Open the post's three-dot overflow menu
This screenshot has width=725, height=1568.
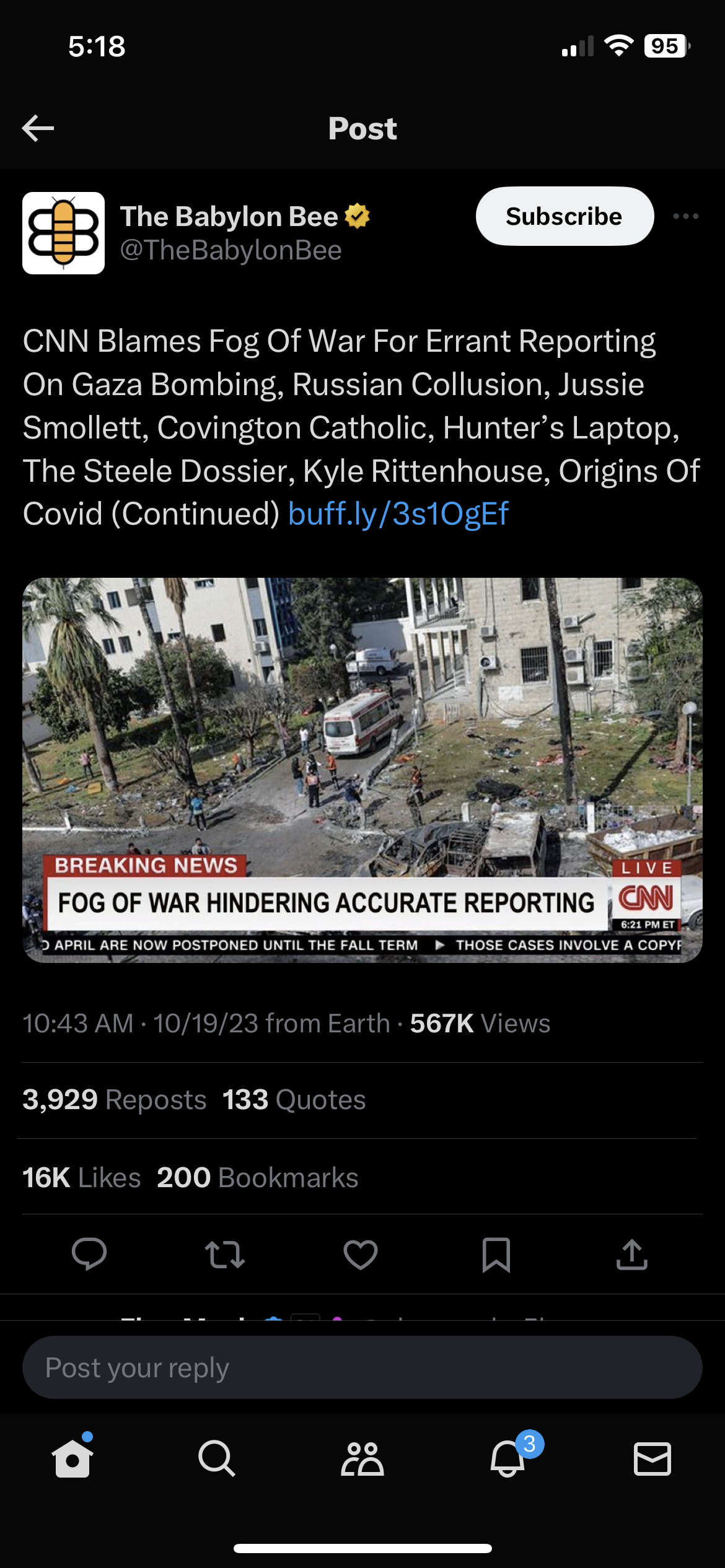(685, 216)
